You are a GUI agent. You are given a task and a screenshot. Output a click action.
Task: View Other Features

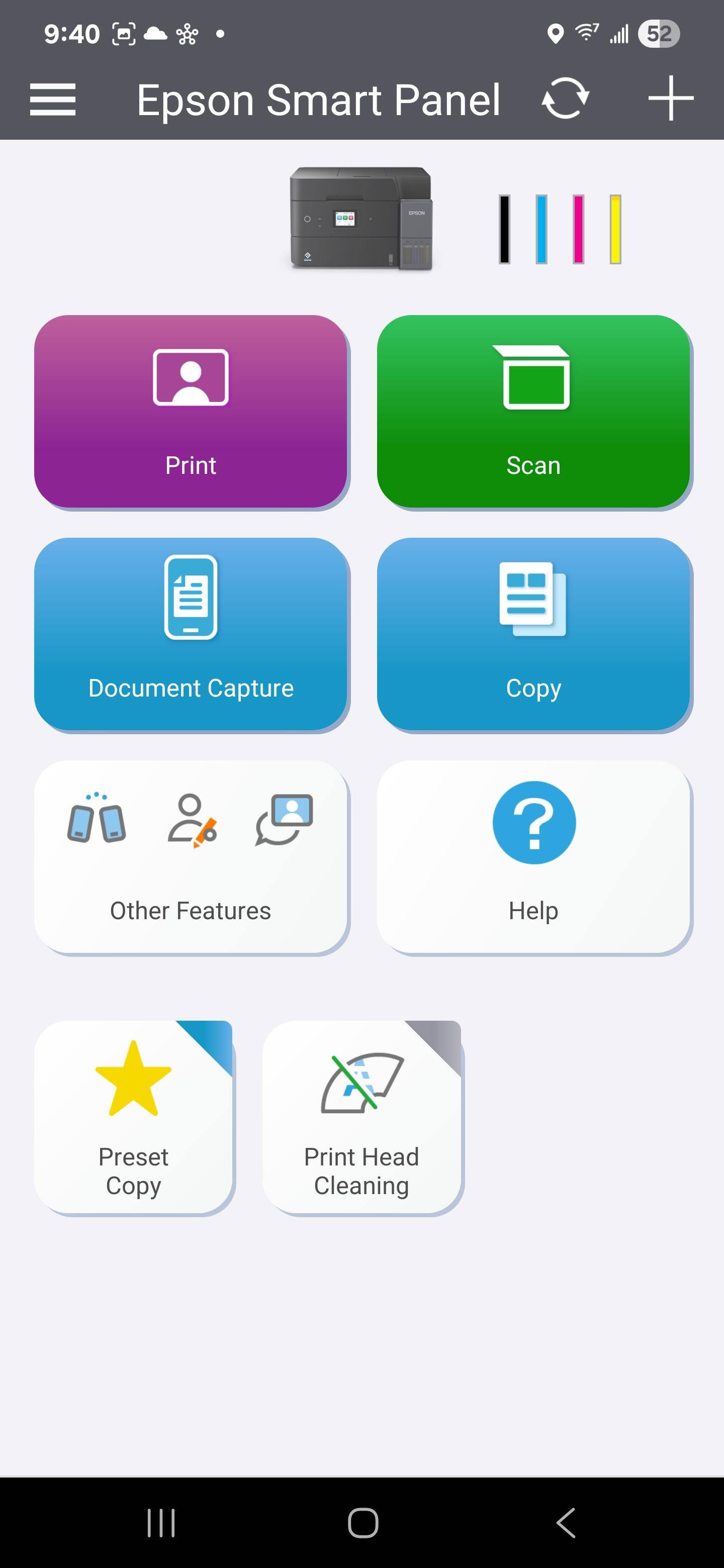coord(191,856)
